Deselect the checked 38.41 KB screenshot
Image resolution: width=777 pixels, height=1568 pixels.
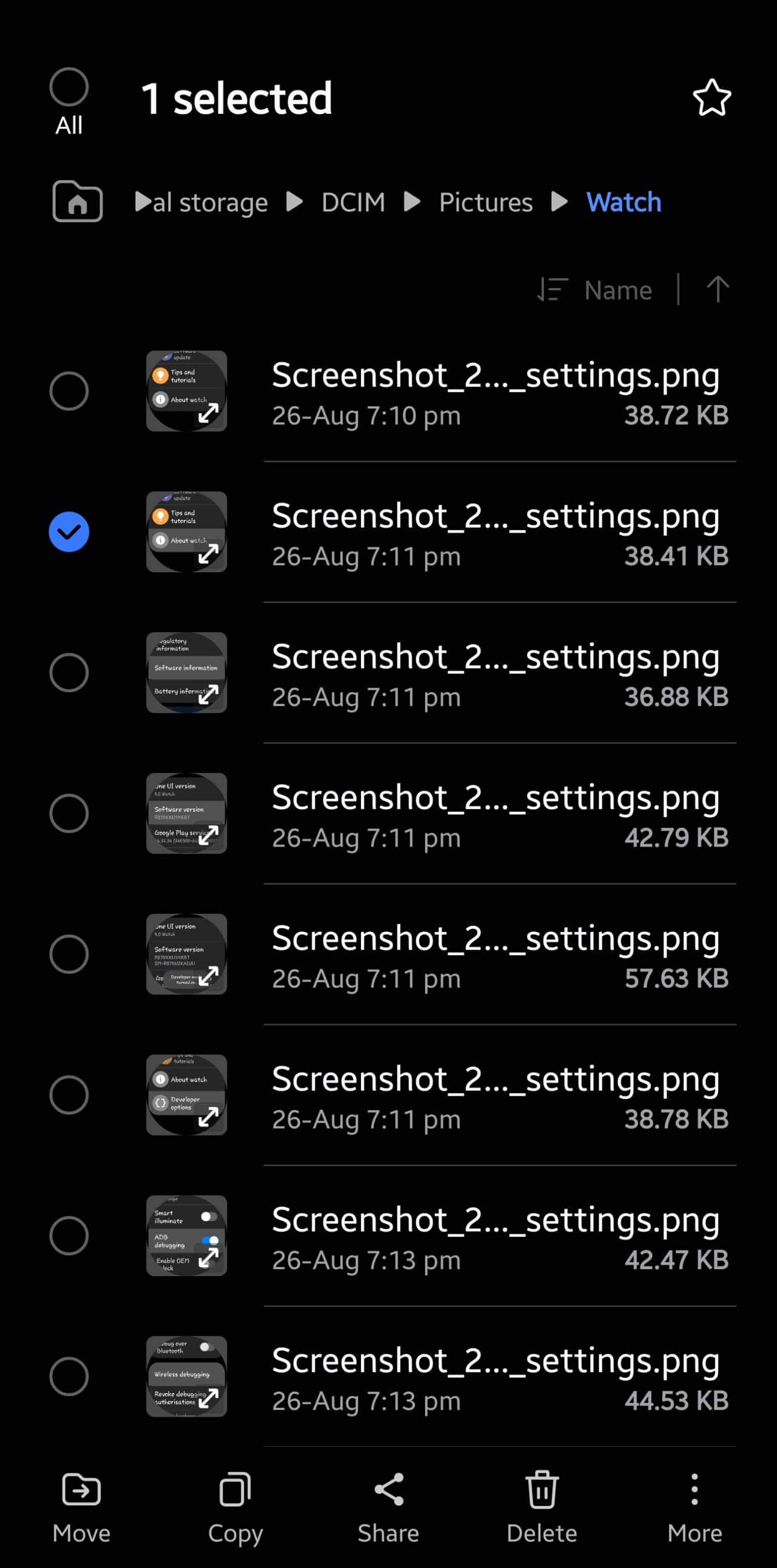pos(69,532)
